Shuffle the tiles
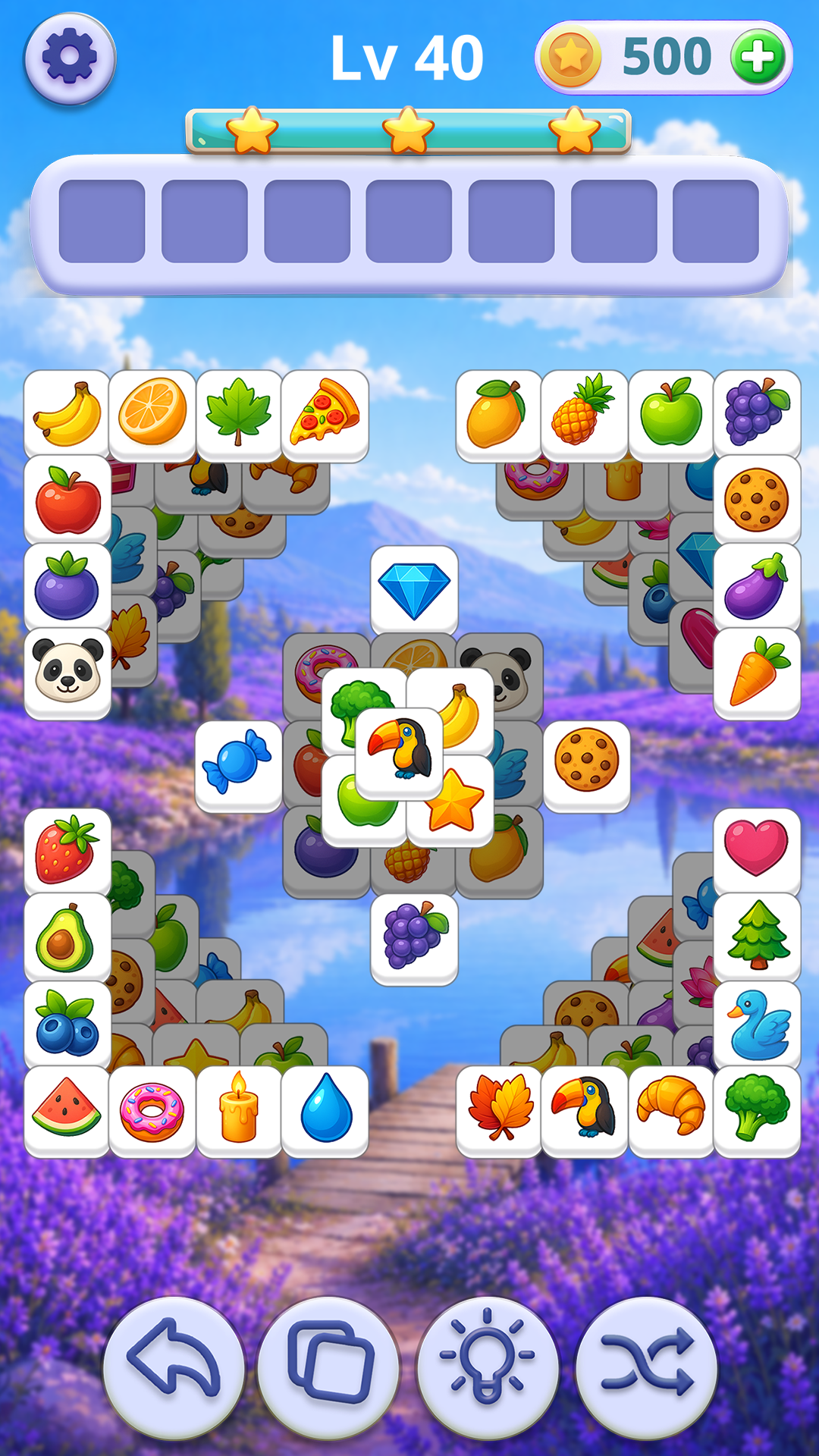Viewport: 819px width, 1456px height. pyautogui.click(x=646, y=1367)
